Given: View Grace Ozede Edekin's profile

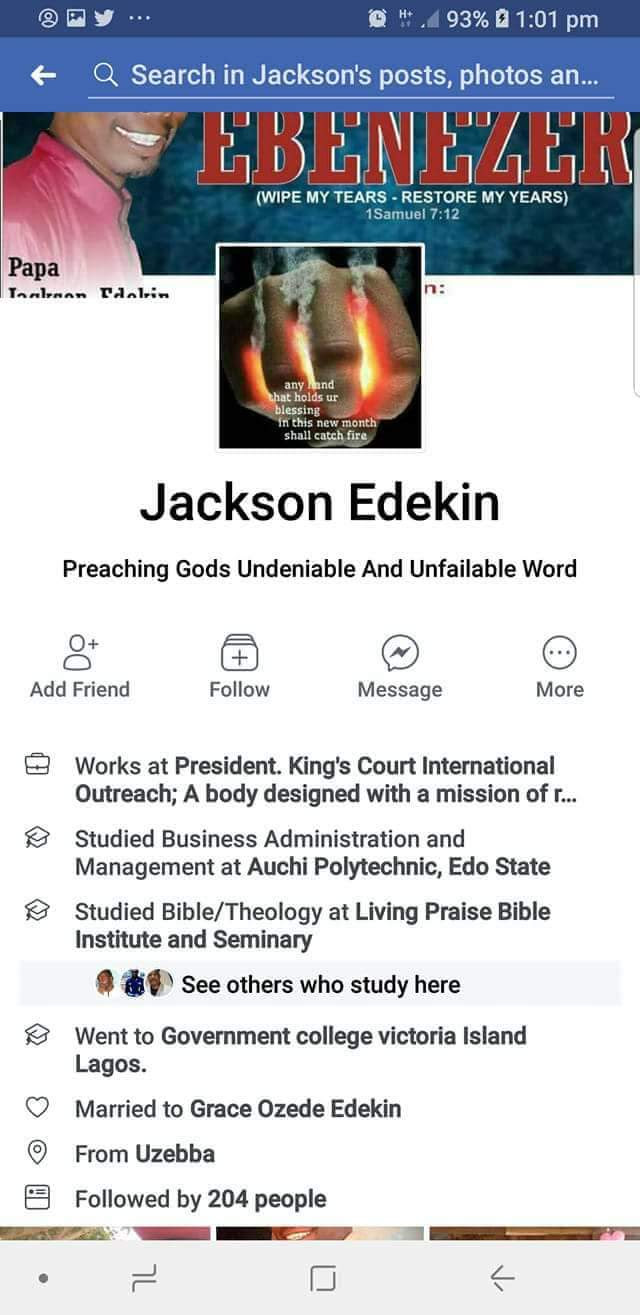Looking at the screenshot, I should click(x=295, y=1109).
